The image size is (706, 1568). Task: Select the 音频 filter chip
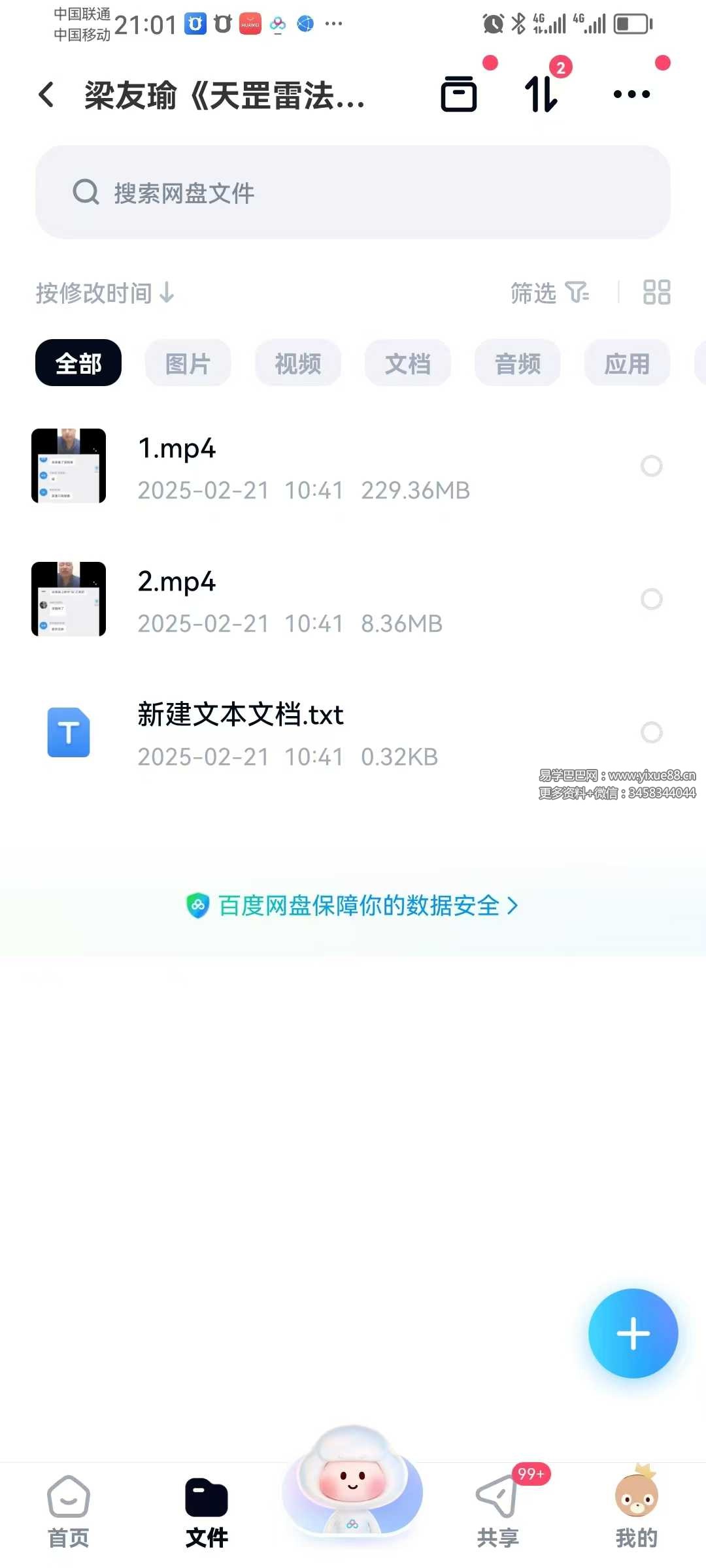click(x=518, y=363)
